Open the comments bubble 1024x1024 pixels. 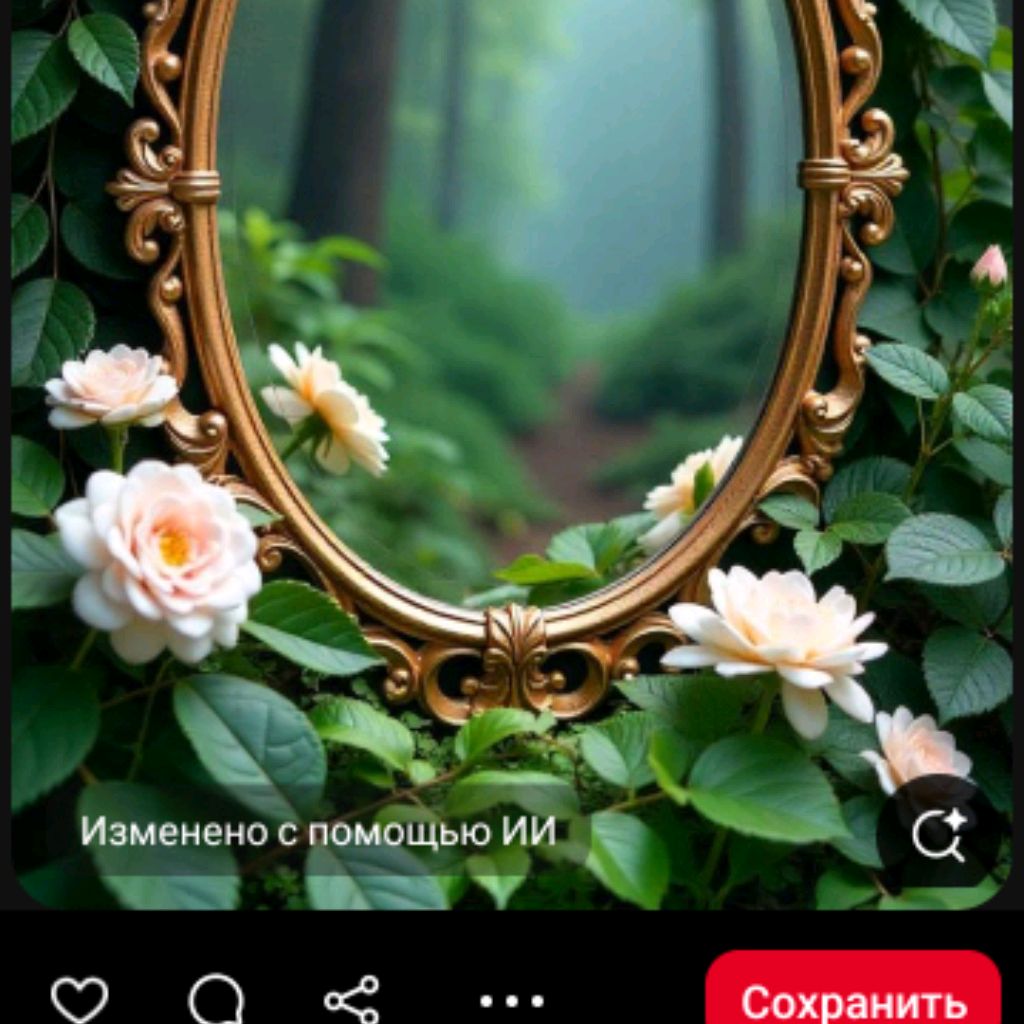[216, 999]
